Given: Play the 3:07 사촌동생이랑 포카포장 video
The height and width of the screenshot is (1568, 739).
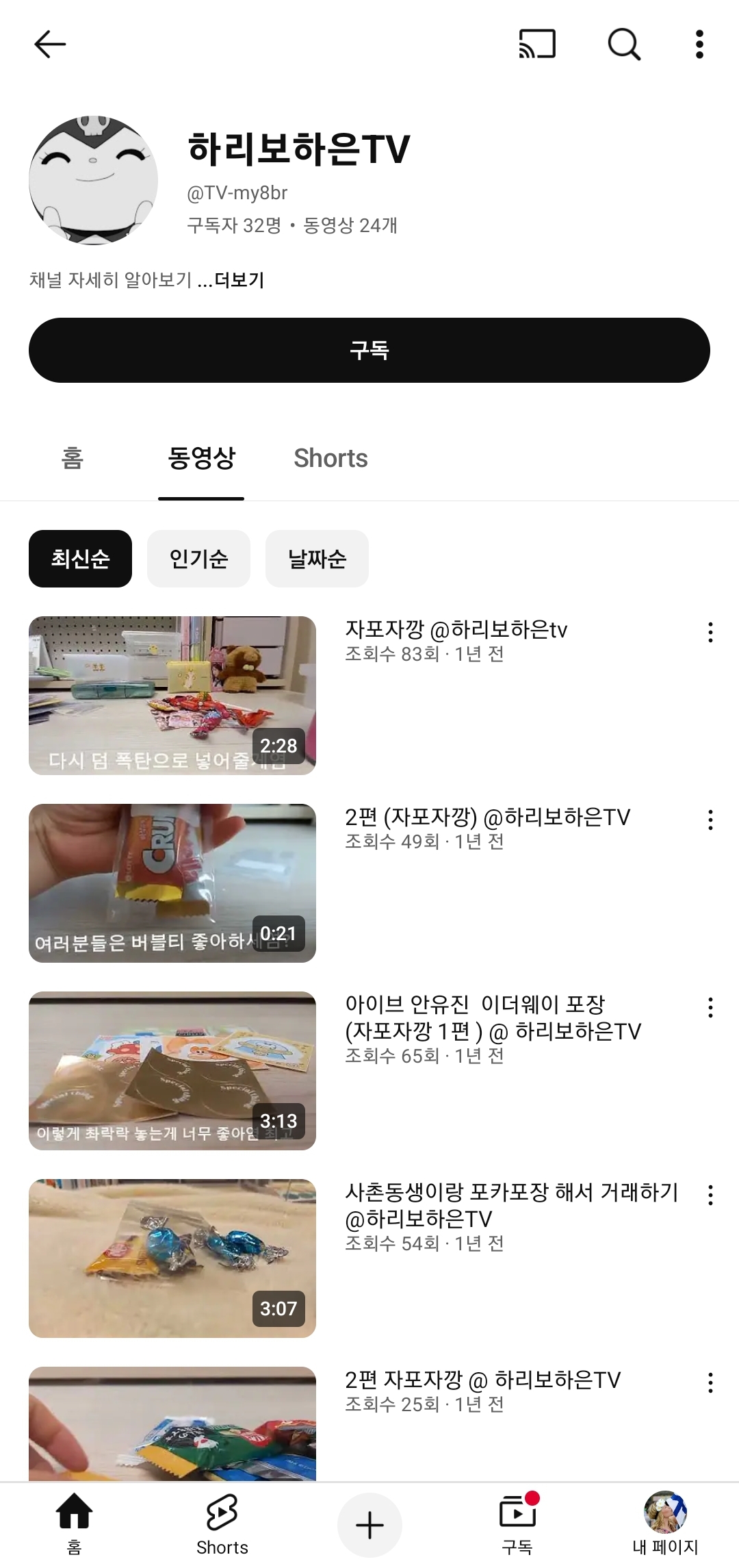Looking at the screenshot, I should [172, 1258].
